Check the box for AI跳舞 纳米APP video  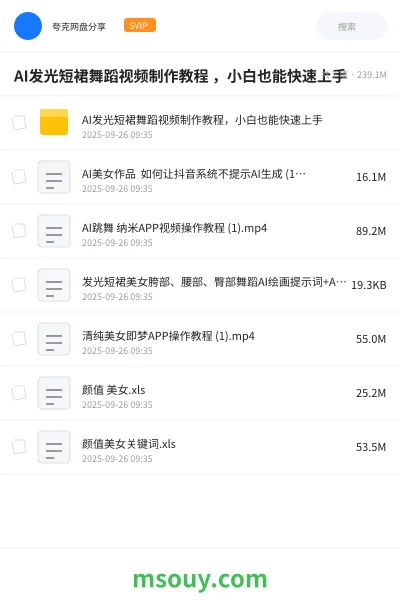click(x=19, y=231)
